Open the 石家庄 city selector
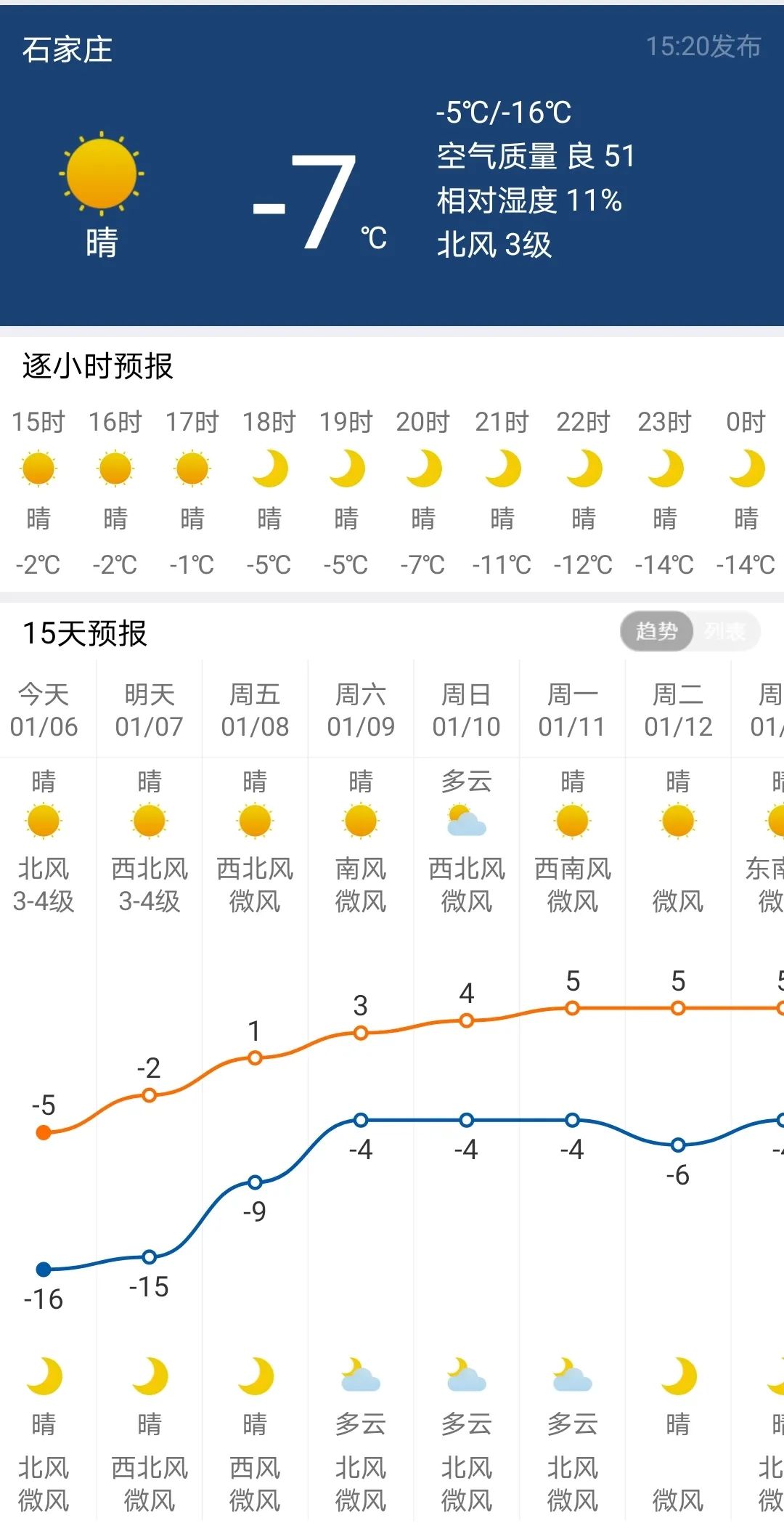 [68, 50]
